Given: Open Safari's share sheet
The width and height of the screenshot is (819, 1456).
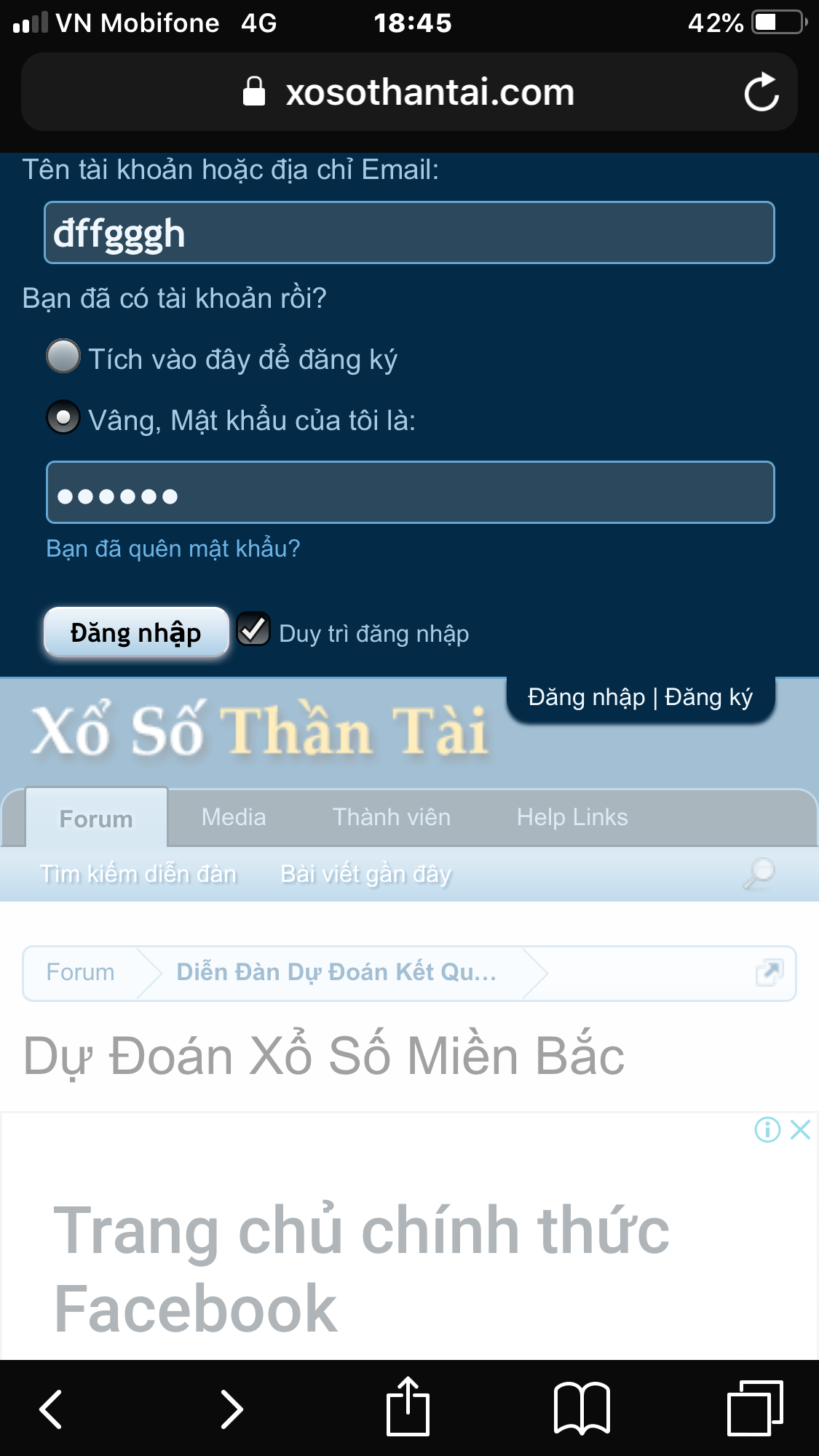Looking at the screenshot, I should click(x=408, y=1407).
